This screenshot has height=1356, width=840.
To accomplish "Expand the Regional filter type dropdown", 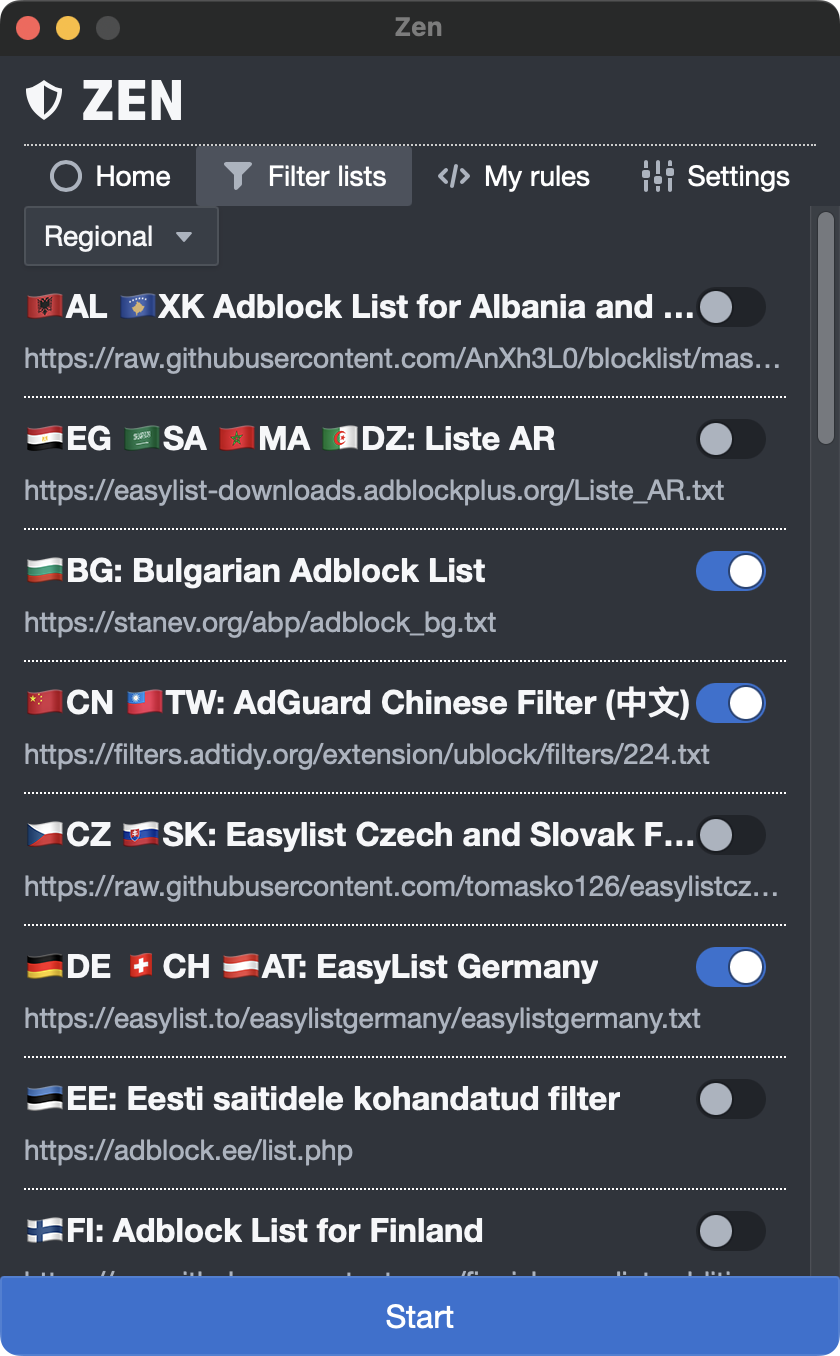I will (121, 237).
